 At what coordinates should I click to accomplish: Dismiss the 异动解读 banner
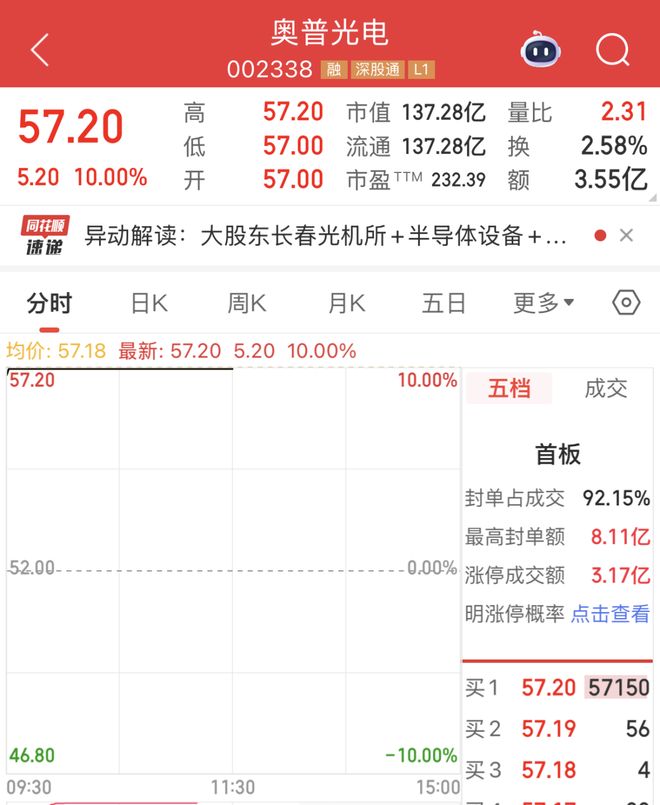(x=626, y=236)
